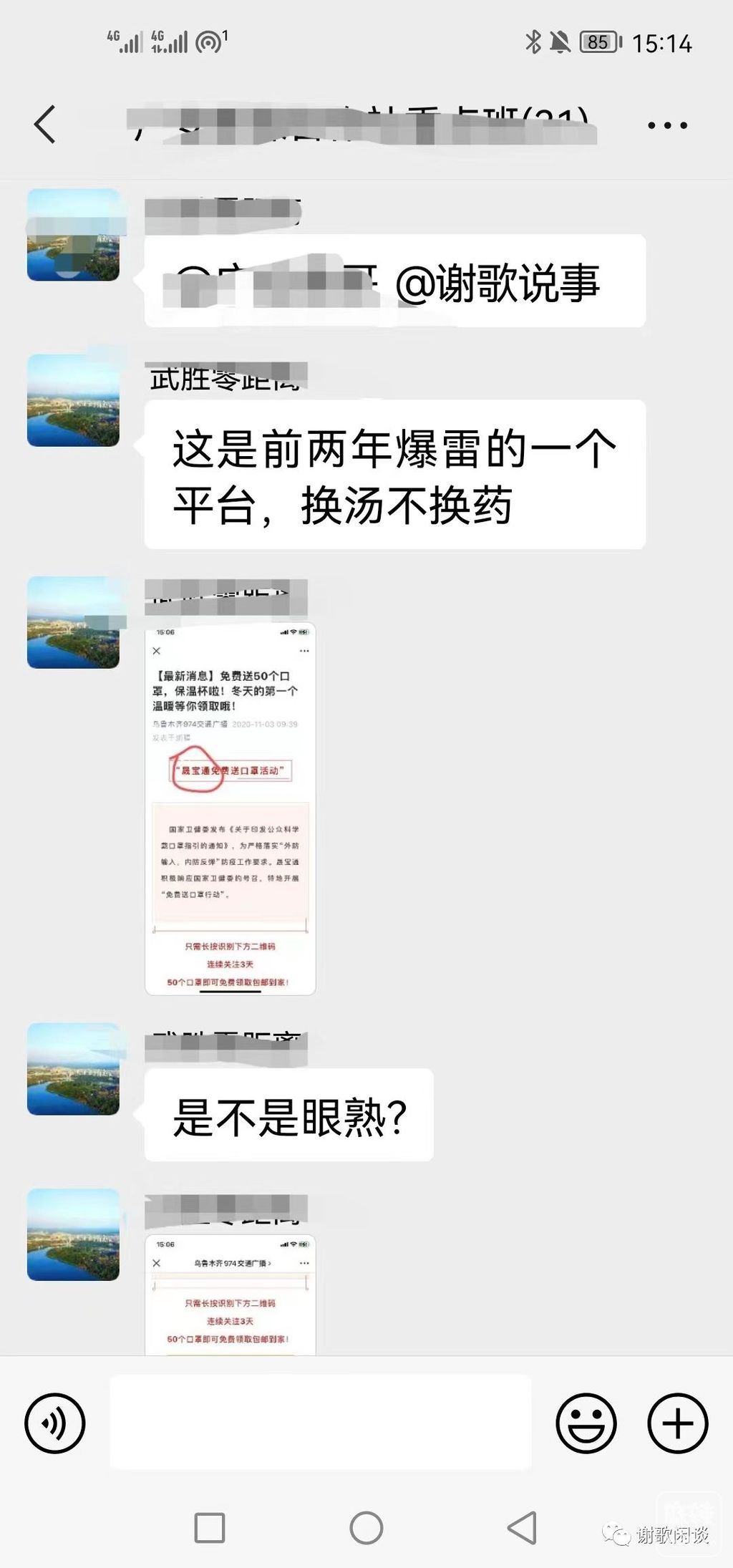The image size is (733, 1568).
Task: Open the image with circled 晟宝通 text
Action: point(230,808)
